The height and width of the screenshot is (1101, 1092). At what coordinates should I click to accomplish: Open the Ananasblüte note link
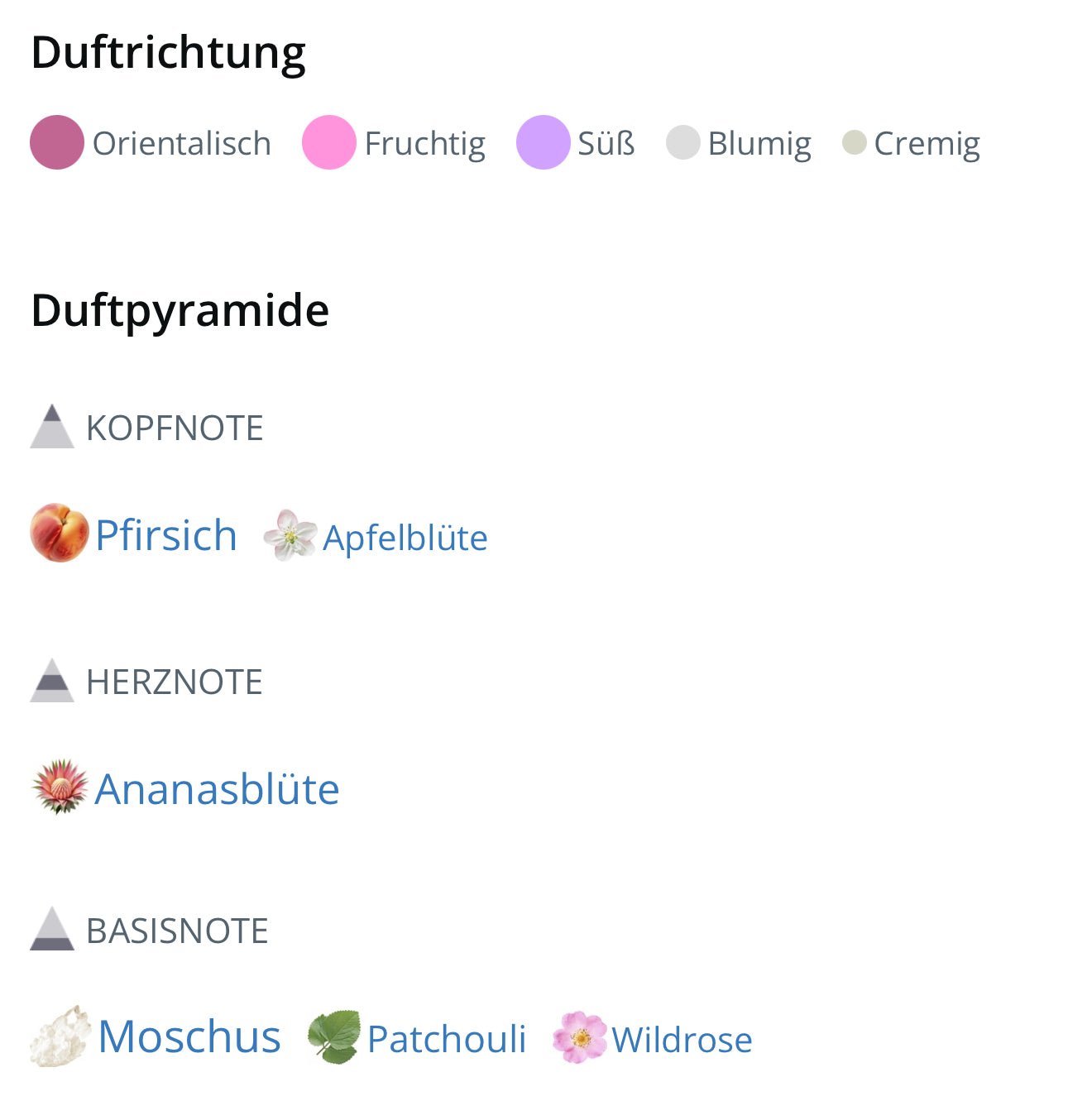click(217, 788)
